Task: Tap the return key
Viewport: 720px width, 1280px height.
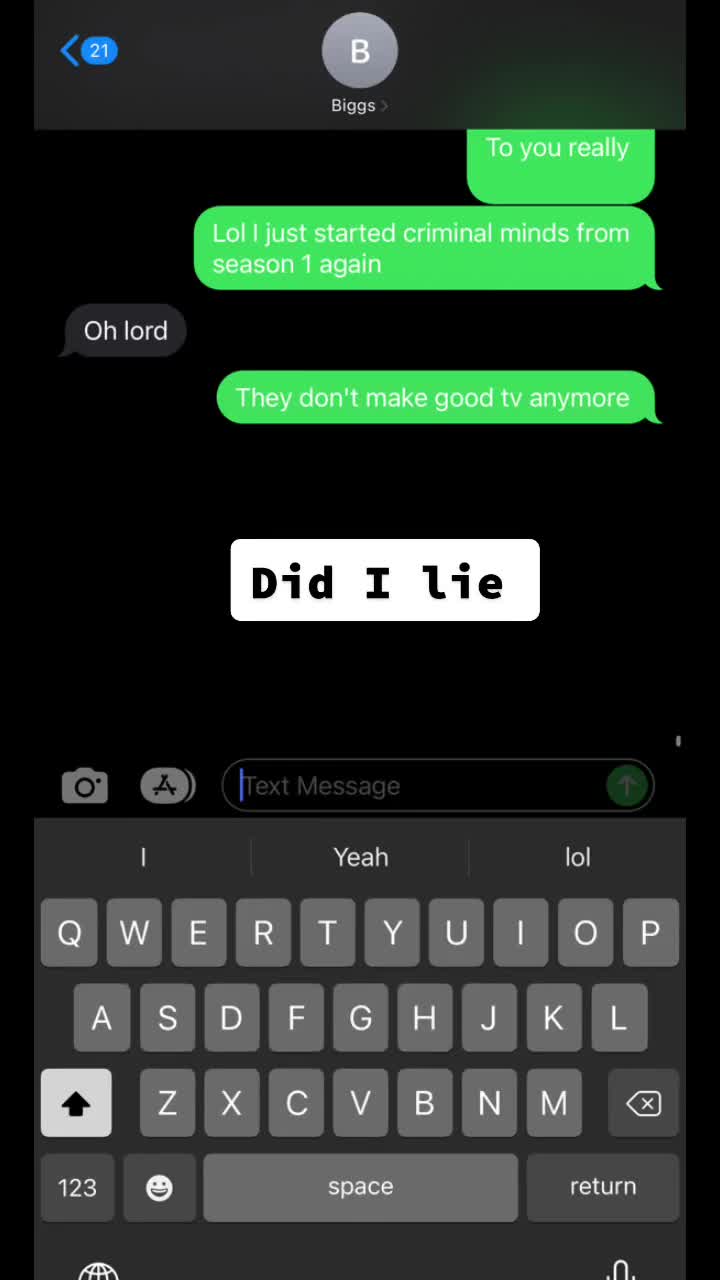Action: pos(602,1187)
